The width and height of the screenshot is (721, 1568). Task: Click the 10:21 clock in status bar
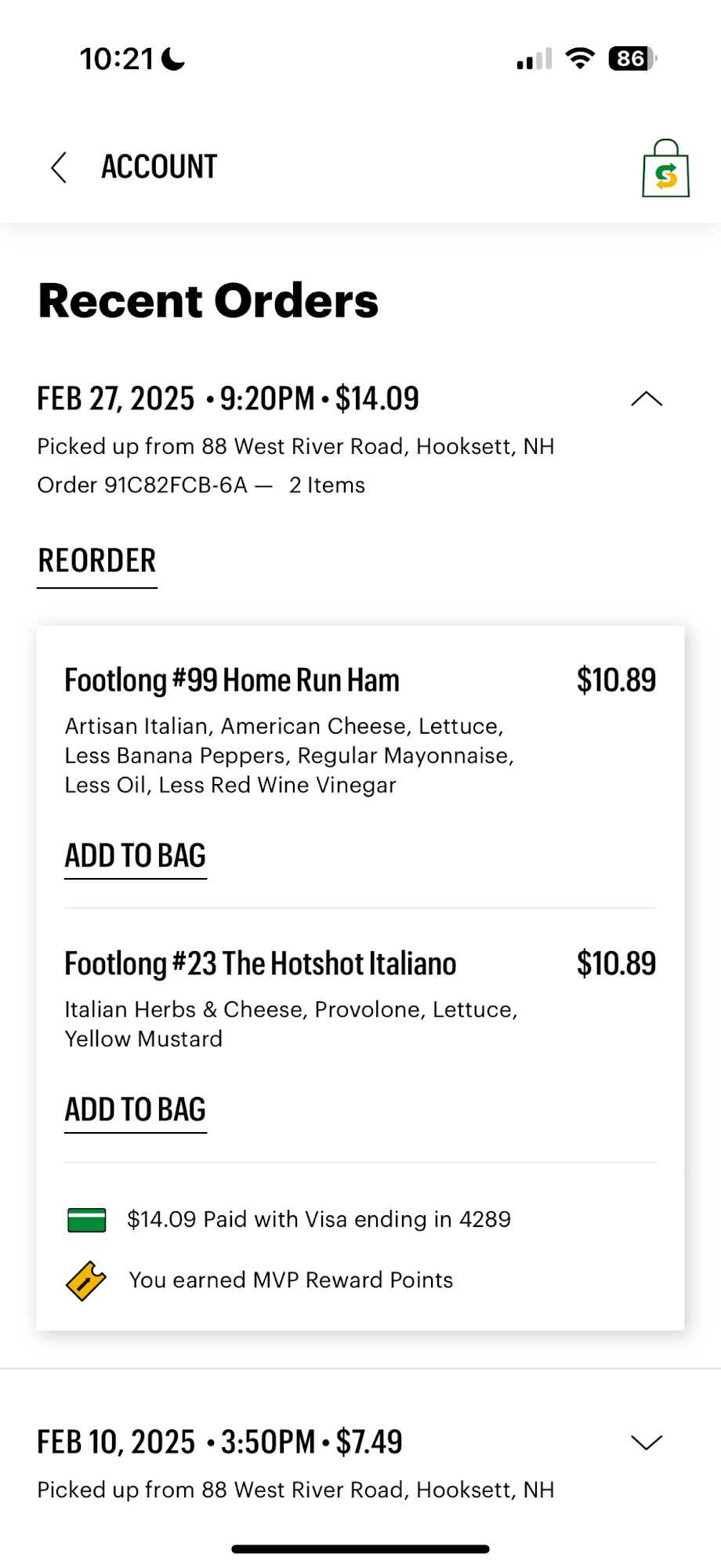point(119,56)
